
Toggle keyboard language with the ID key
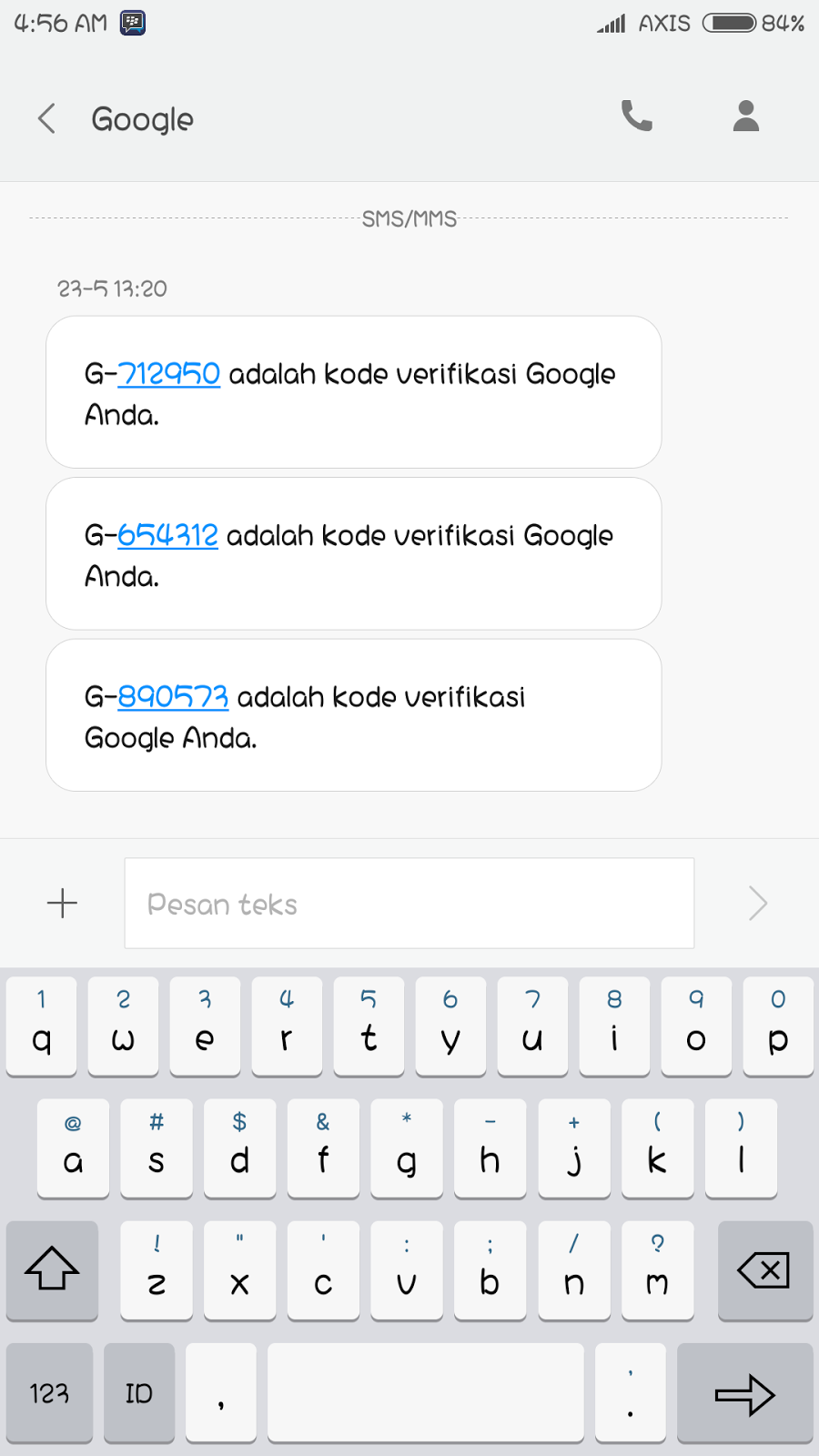click(x=138, y=1392)
